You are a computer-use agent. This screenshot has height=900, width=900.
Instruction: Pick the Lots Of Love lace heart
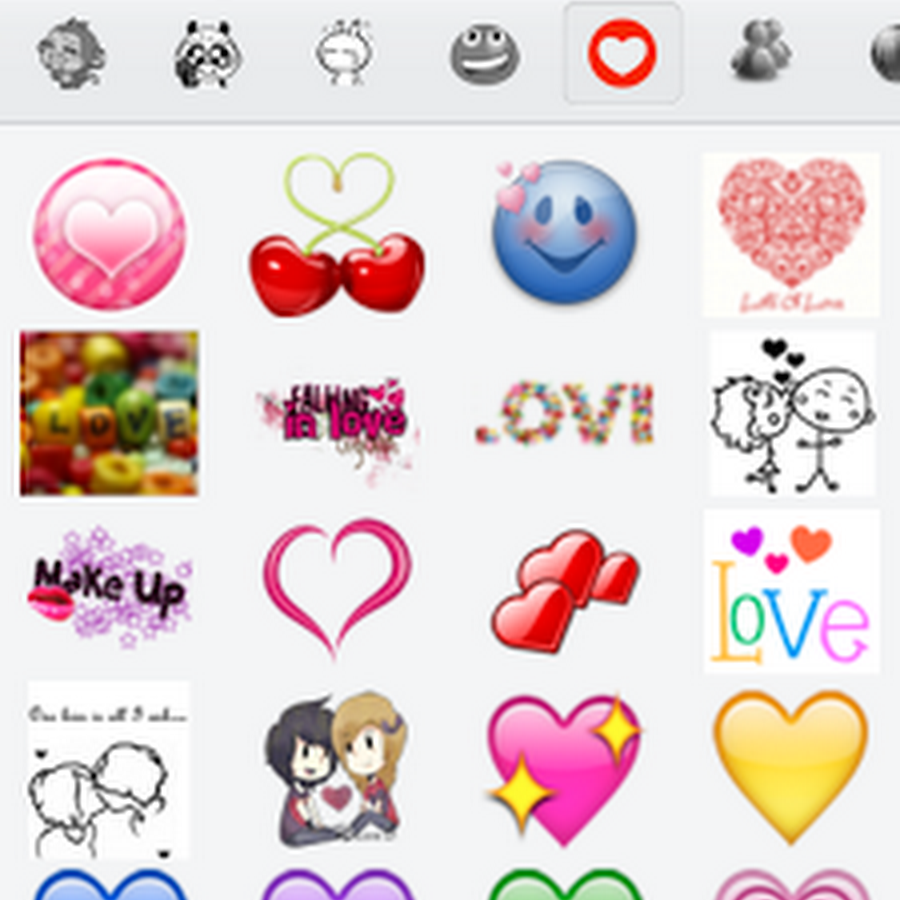791,234
